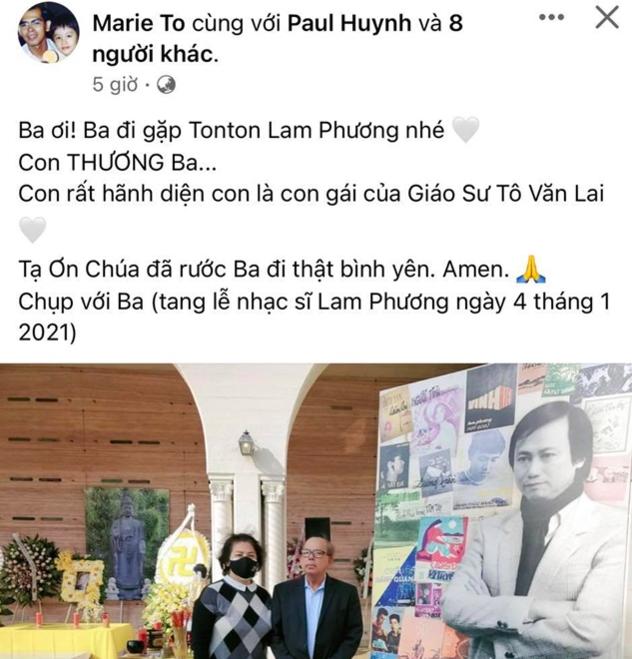Image resolution: width=632 pixels, height=659 pixels.
Task: Open Paul Huynh's tagged profile
Action: pos(349,23)
